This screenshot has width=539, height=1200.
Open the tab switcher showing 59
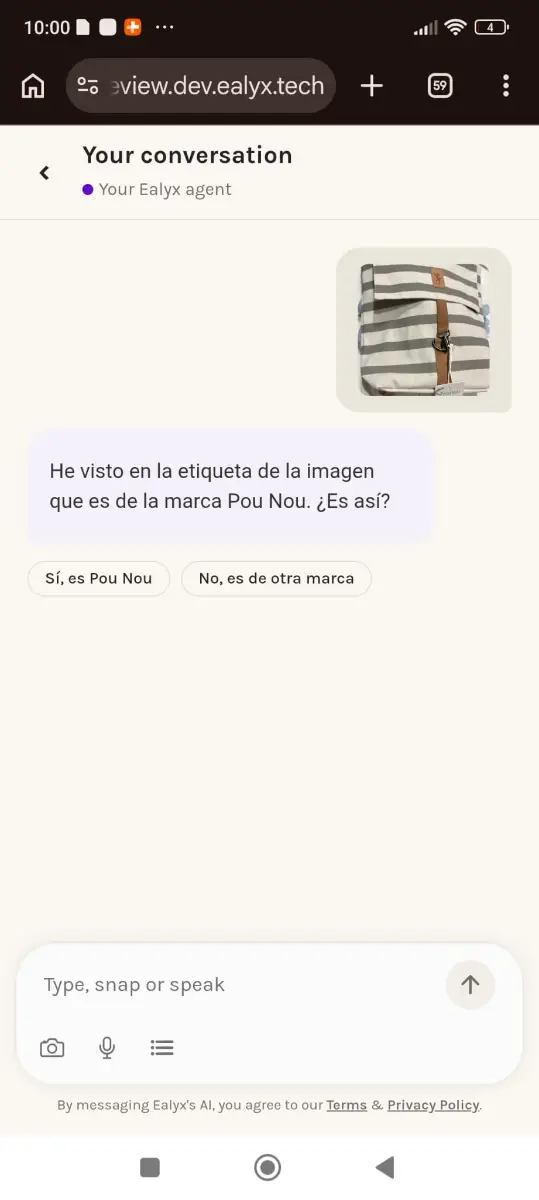click(x=439, y=86)
